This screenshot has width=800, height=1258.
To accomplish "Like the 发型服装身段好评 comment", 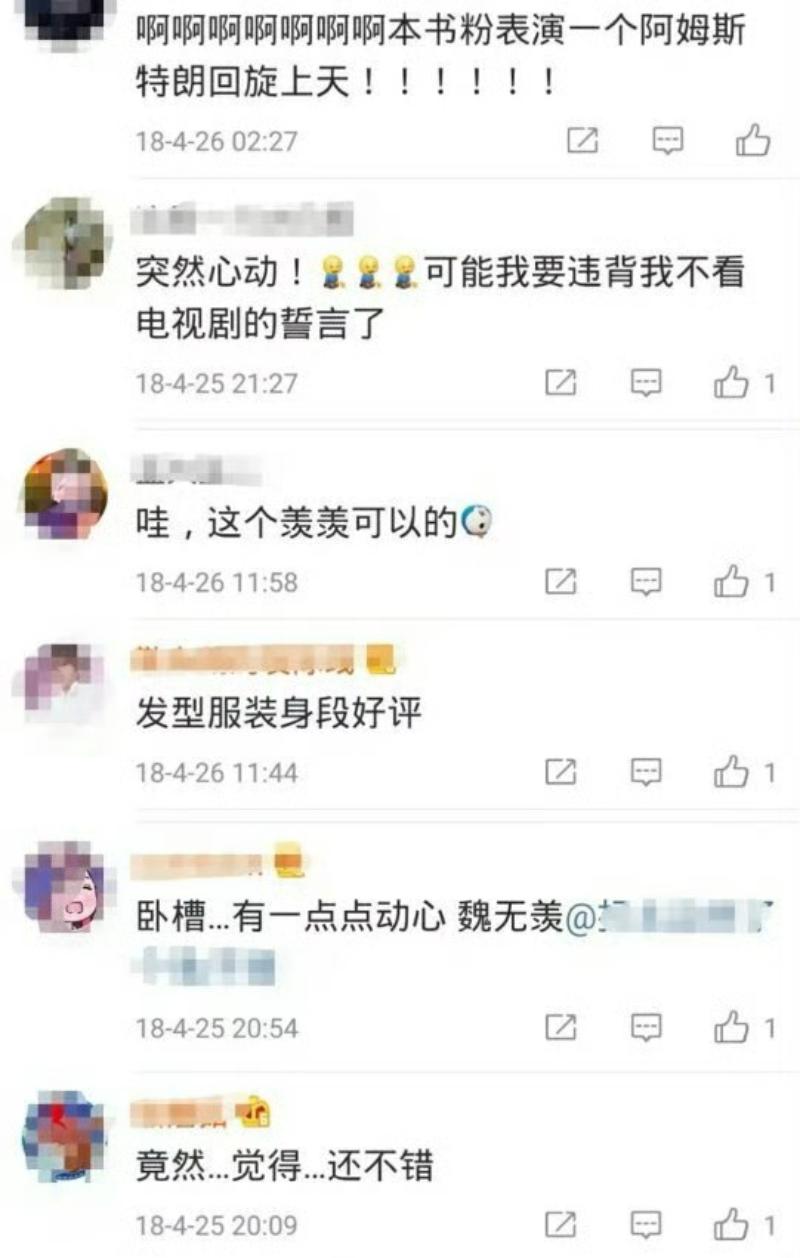I will click(x=733, y=772).
